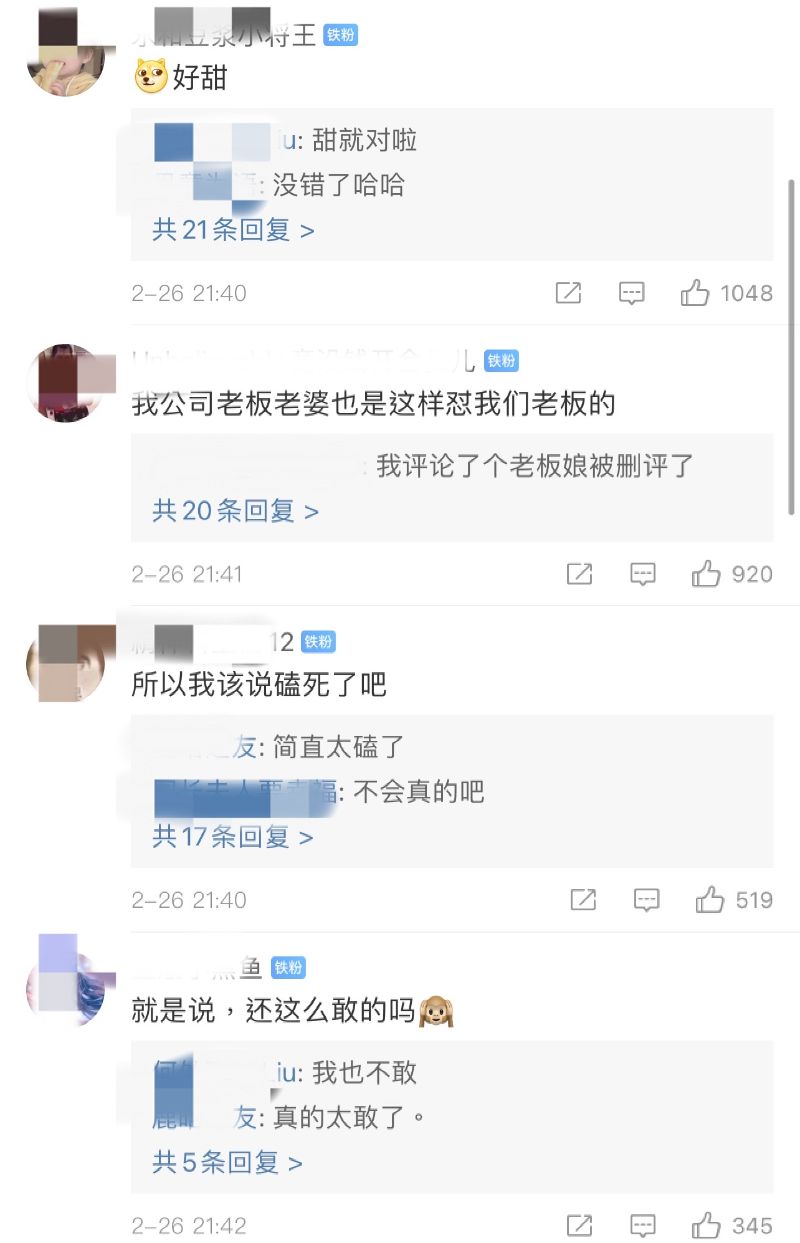This screenshot has height=1243, width=800.
Task: Repost the 我公司老板老婆 comment
Action: 579,574
